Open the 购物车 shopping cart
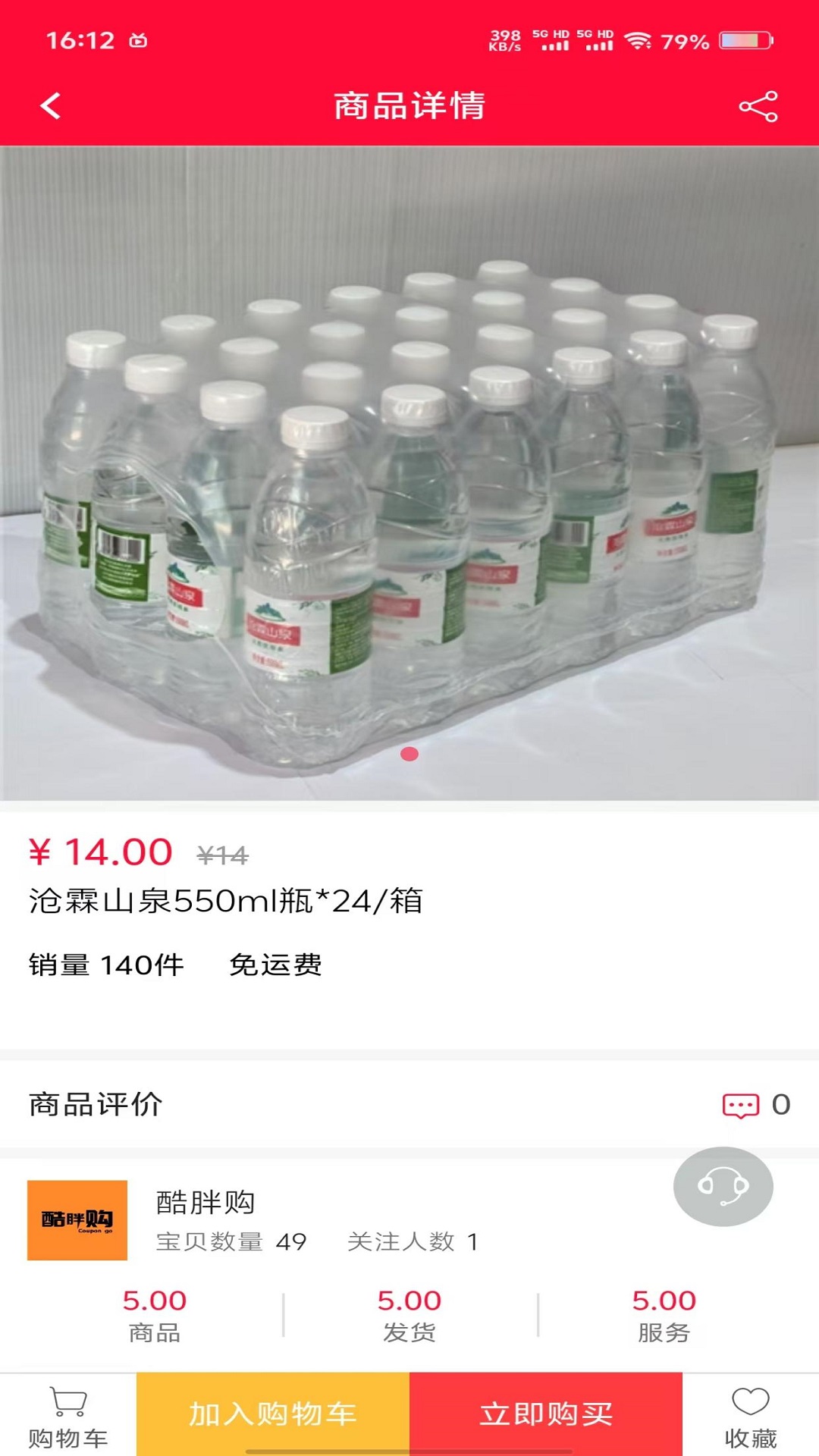Image resolution: width=819 pixels, height=1456 pixels. coord(68,1415)
